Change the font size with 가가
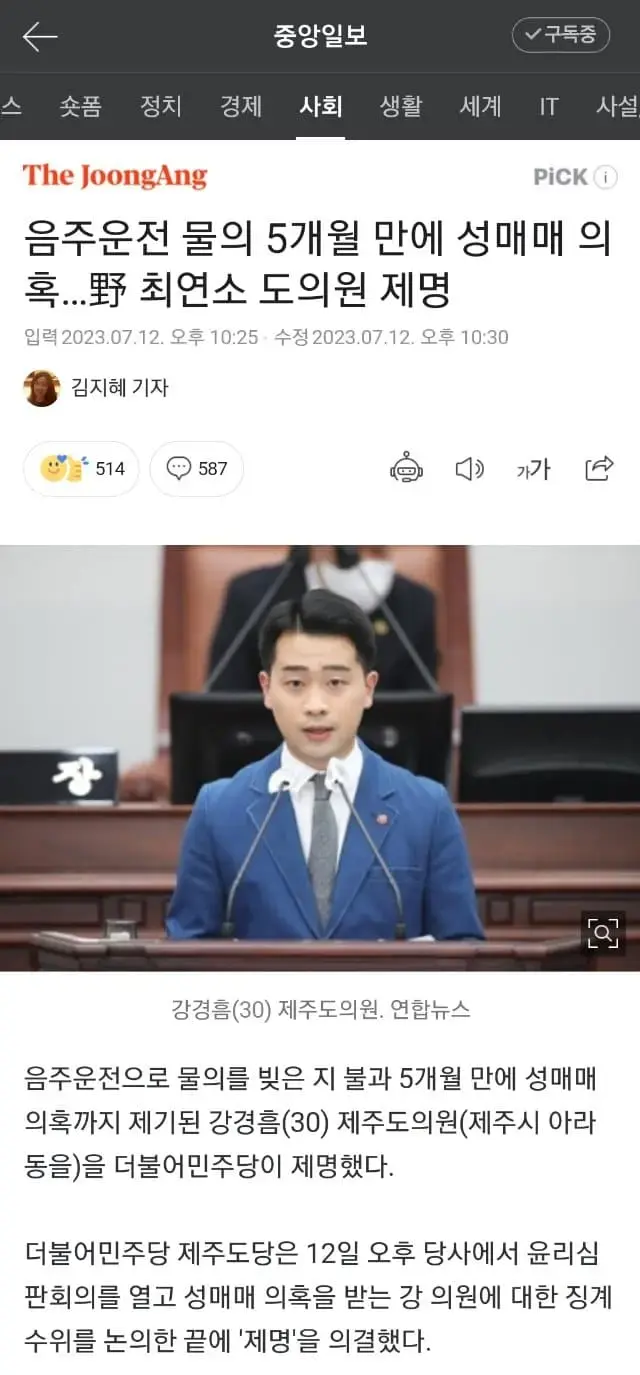 click(x=533, y=468)
